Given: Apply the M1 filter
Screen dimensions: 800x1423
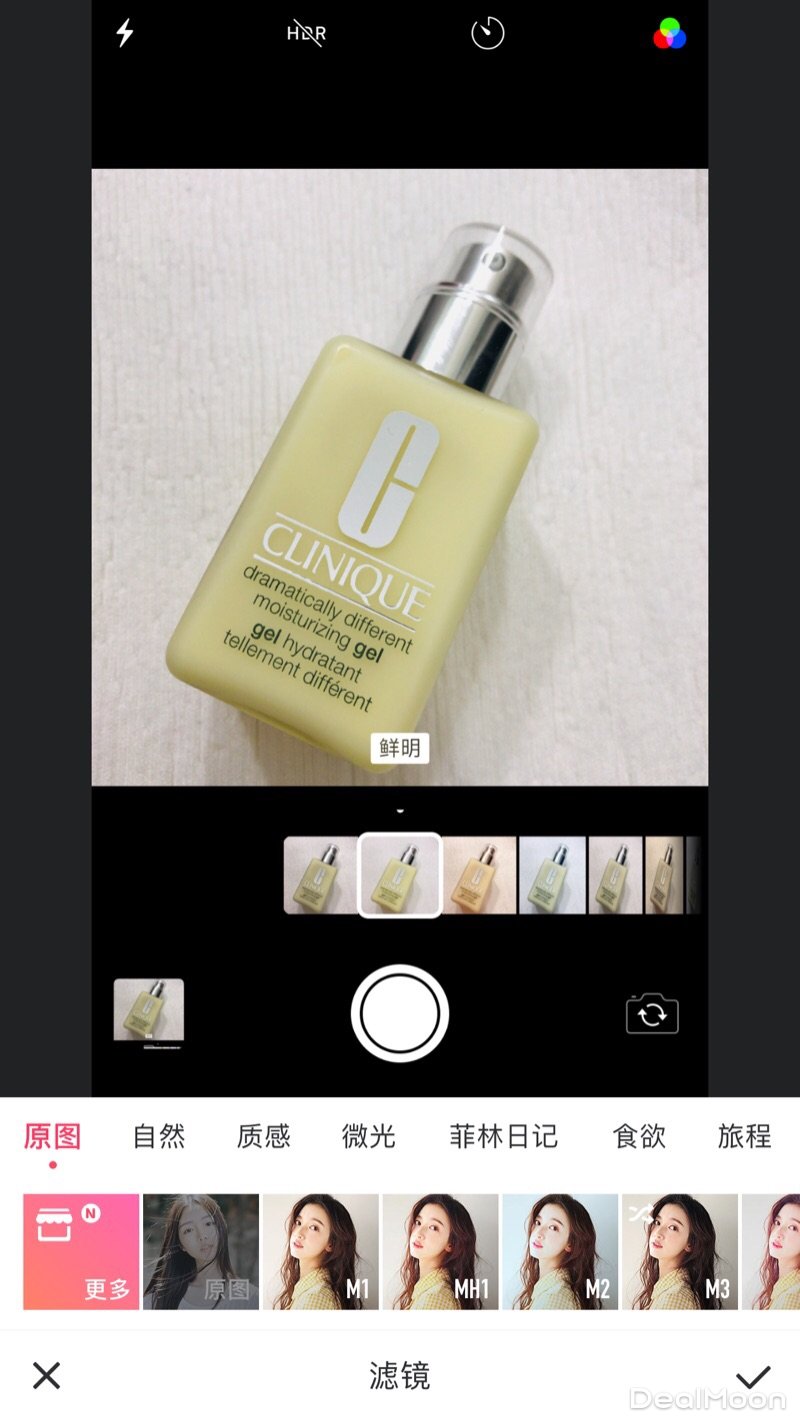Looking at the screenshot, I should point(320,1251).
